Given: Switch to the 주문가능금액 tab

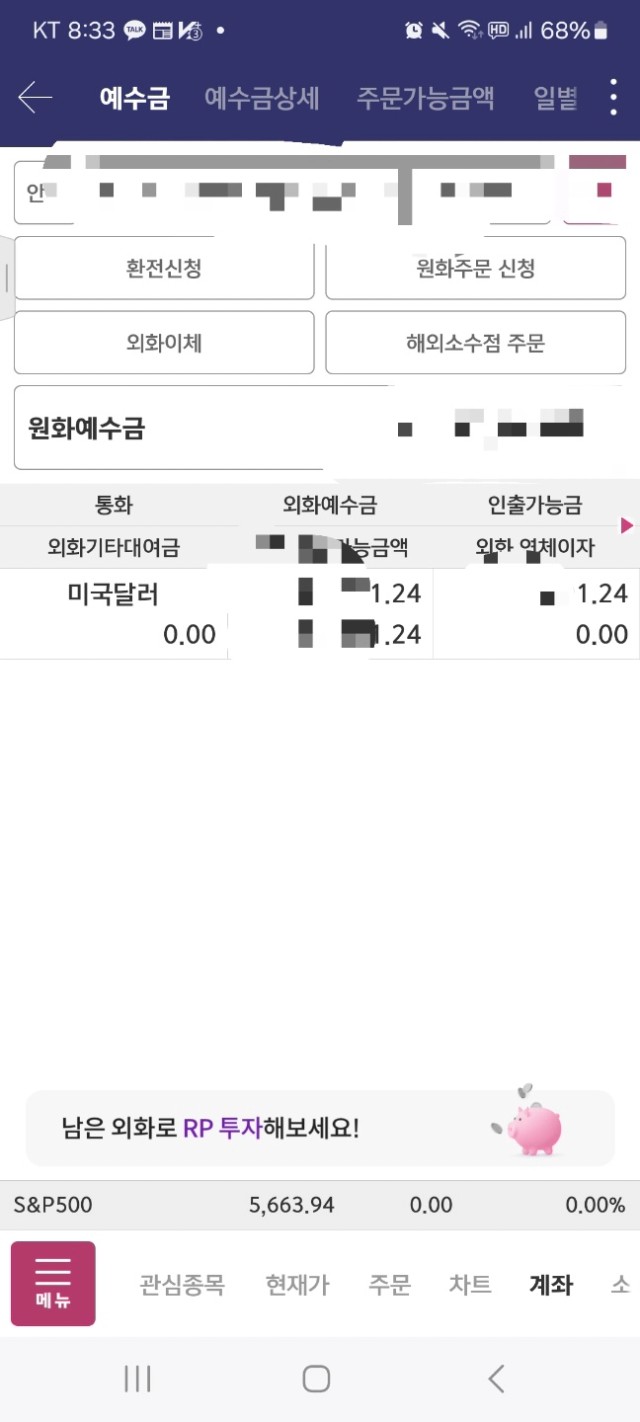Looking at the screenshot, I should (x=426, y=98).
